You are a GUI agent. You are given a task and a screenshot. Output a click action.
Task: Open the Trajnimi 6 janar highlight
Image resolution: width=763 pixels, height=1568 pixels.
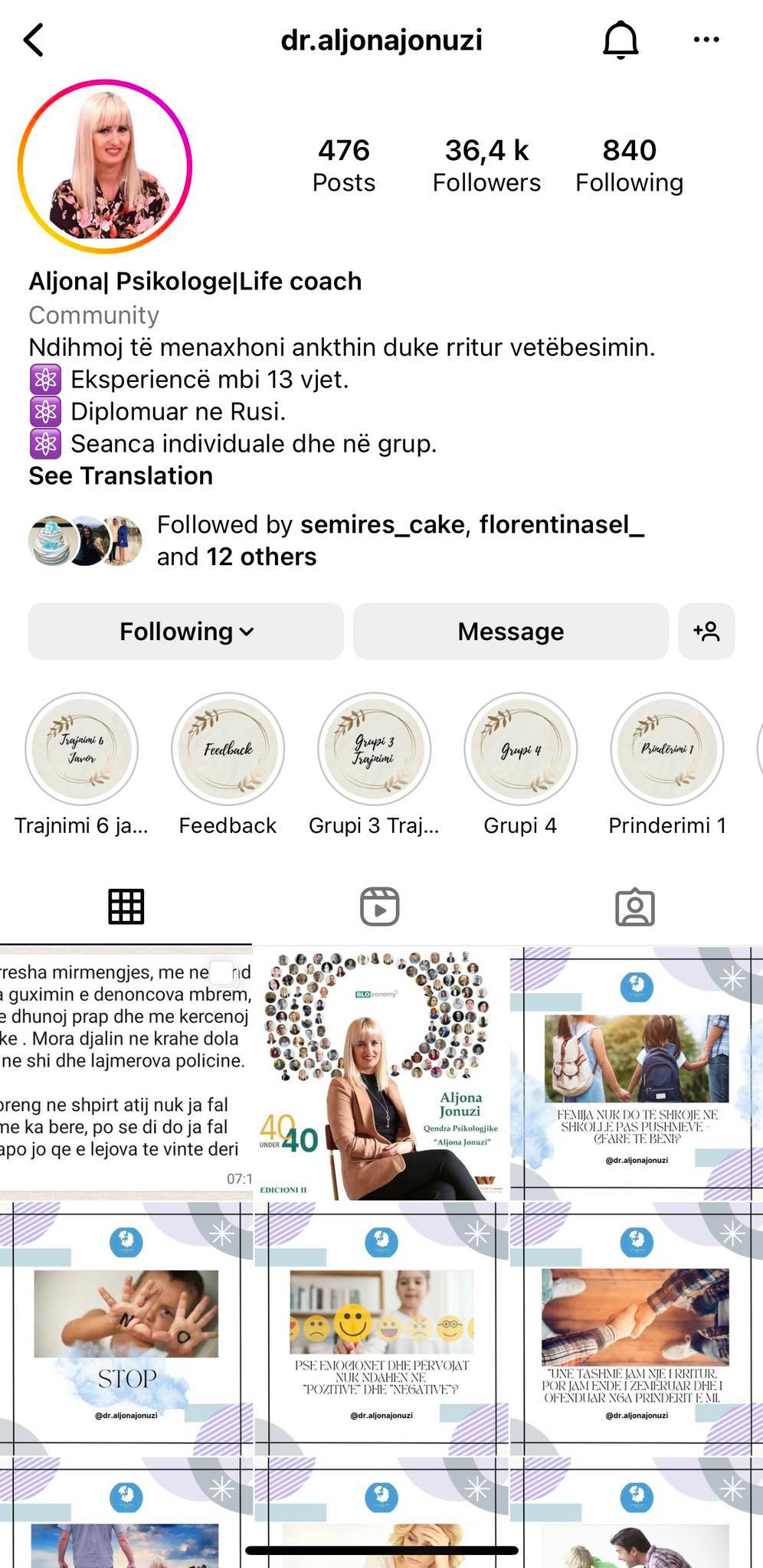[81, 749]
